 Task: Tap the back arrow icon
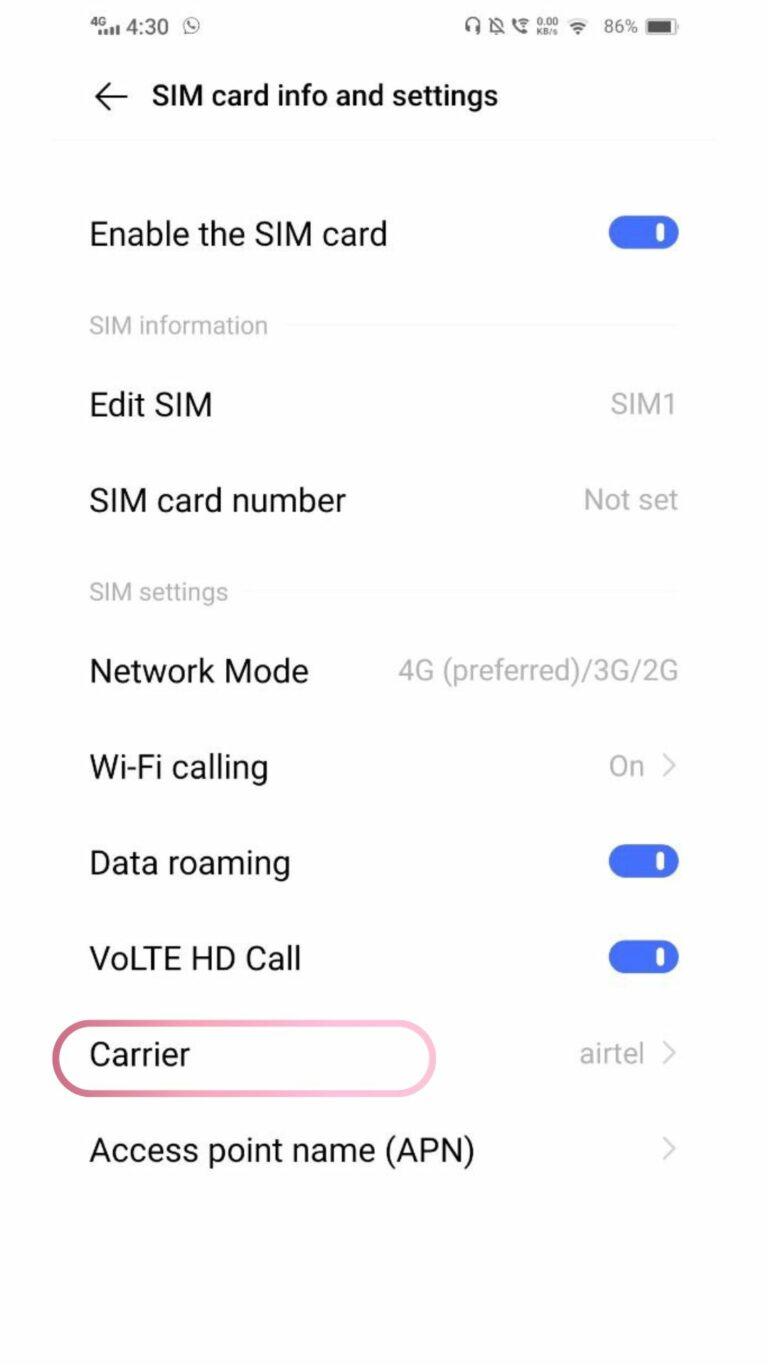[109, 96]
